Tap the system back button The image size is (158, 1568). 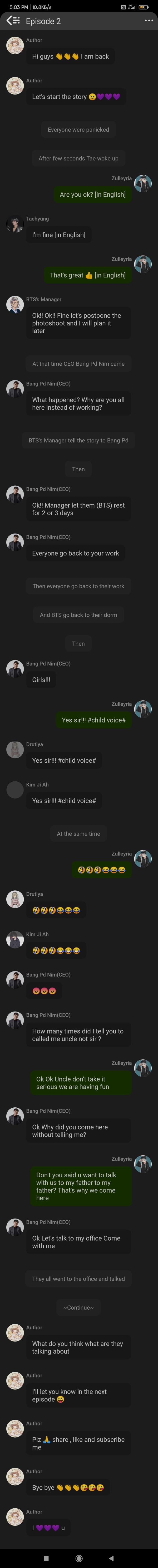click(x=111, y=1558)
